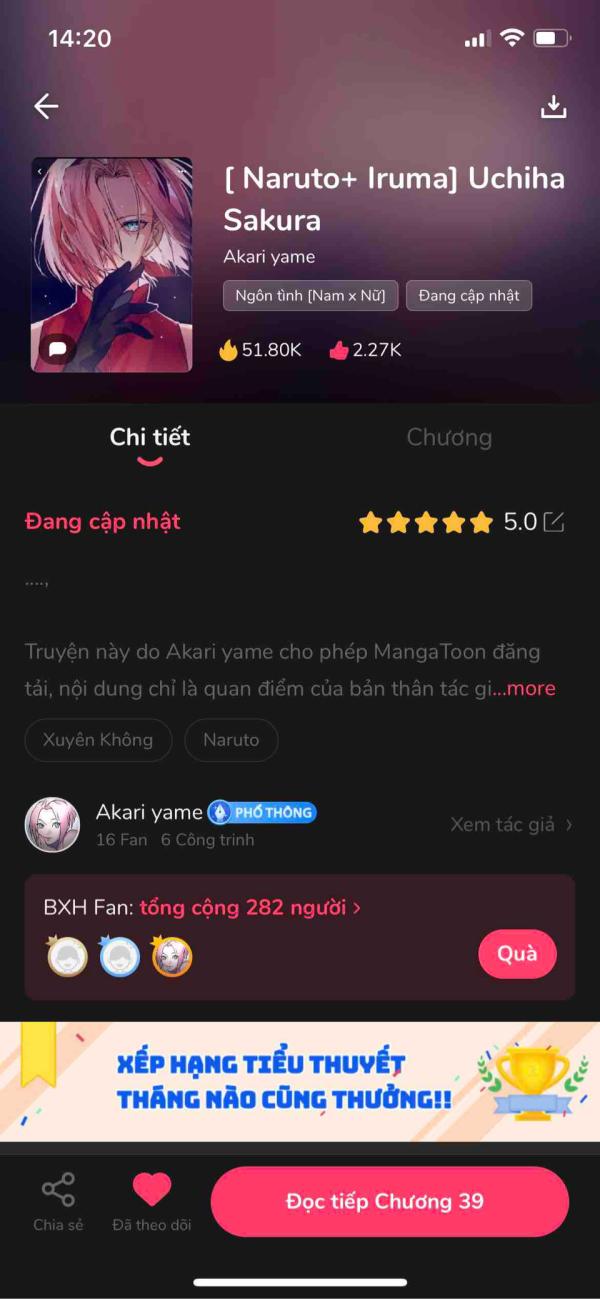Open the BXH Fan ranking of 282 people
600x1299 pixels.
coord(201,908)
